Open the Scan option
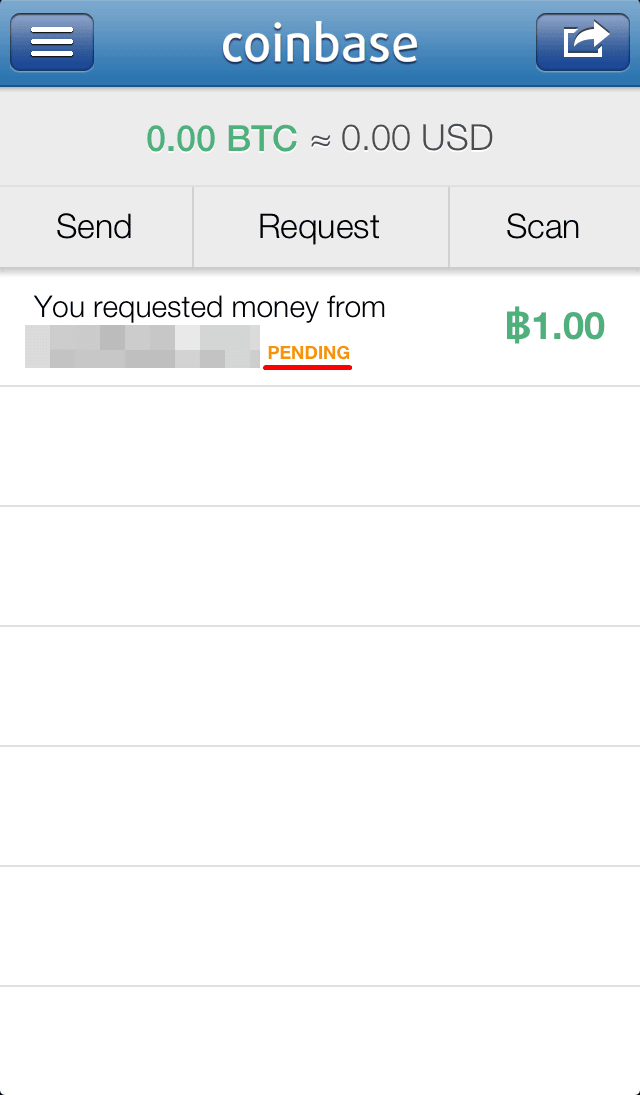The height and width of the screenshot is (1095, 640). pos(544,227)
